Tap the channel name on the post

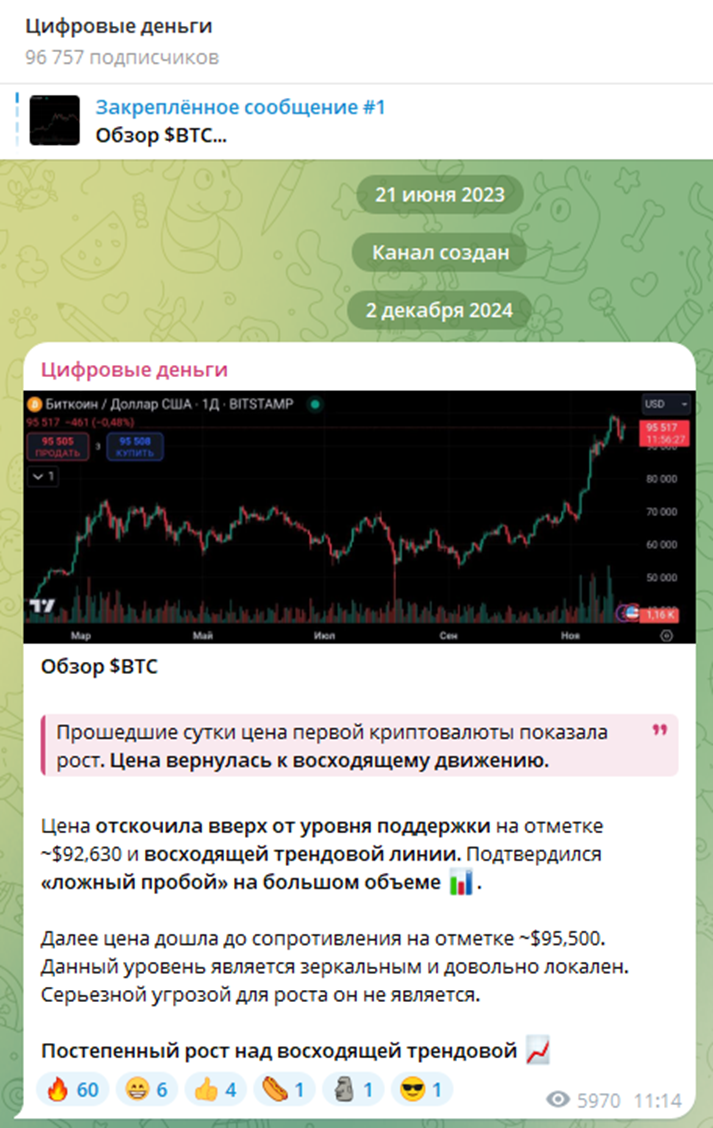(134, 370)
